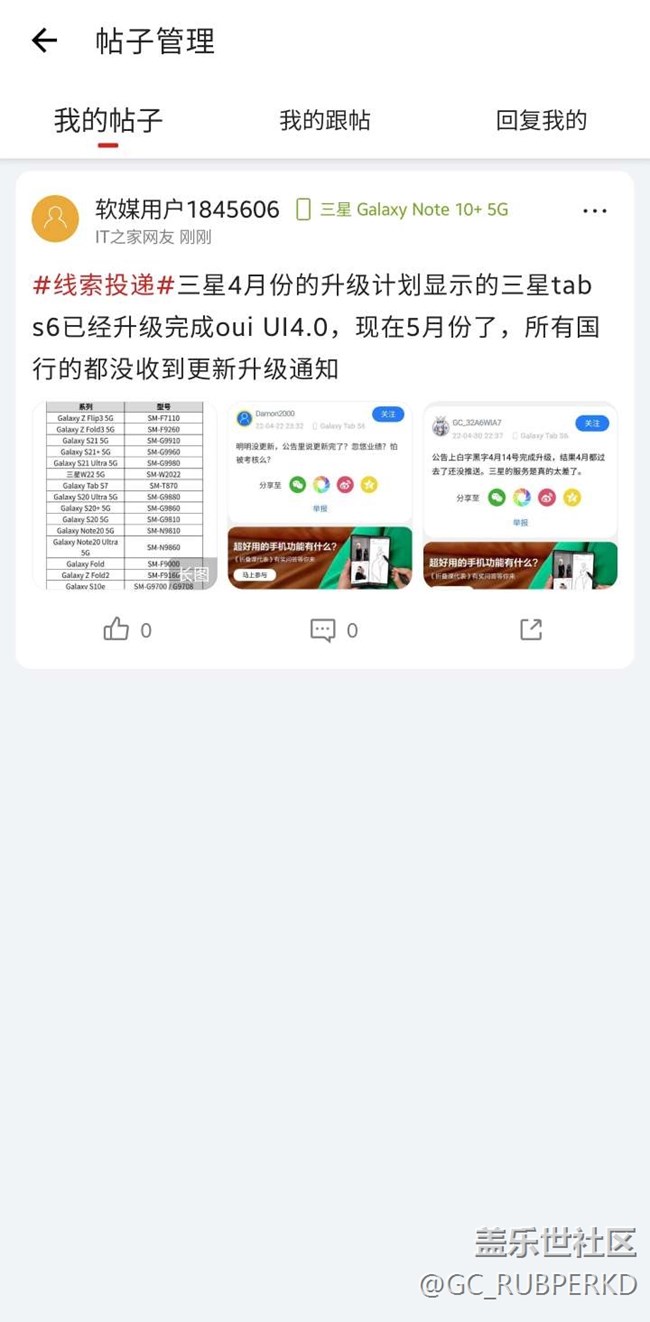Share the post via the share icon

click(x=531, y=629)
